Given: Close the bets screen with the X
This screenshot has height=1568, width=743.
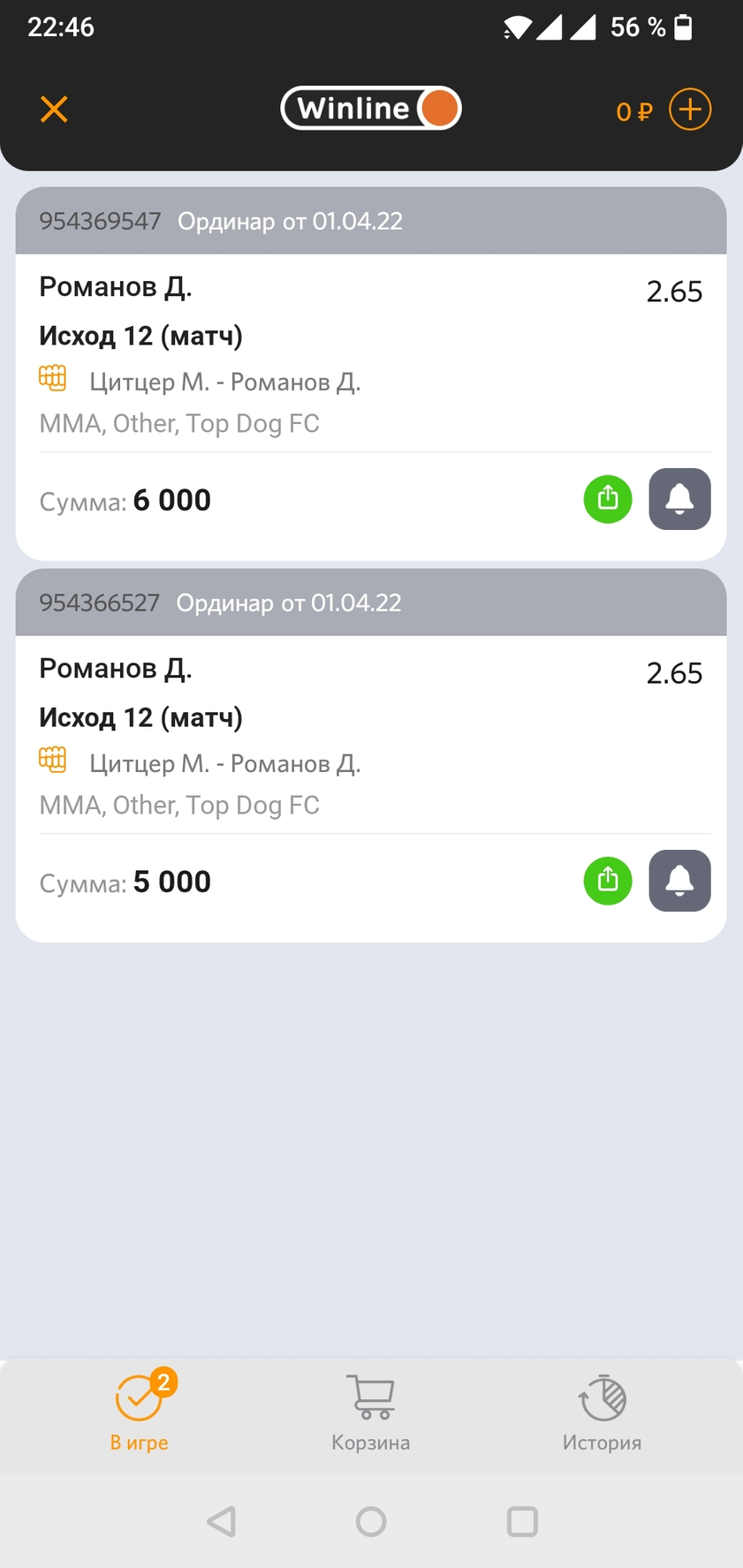Looking at the screenshot, I should (x=54, y=110).
